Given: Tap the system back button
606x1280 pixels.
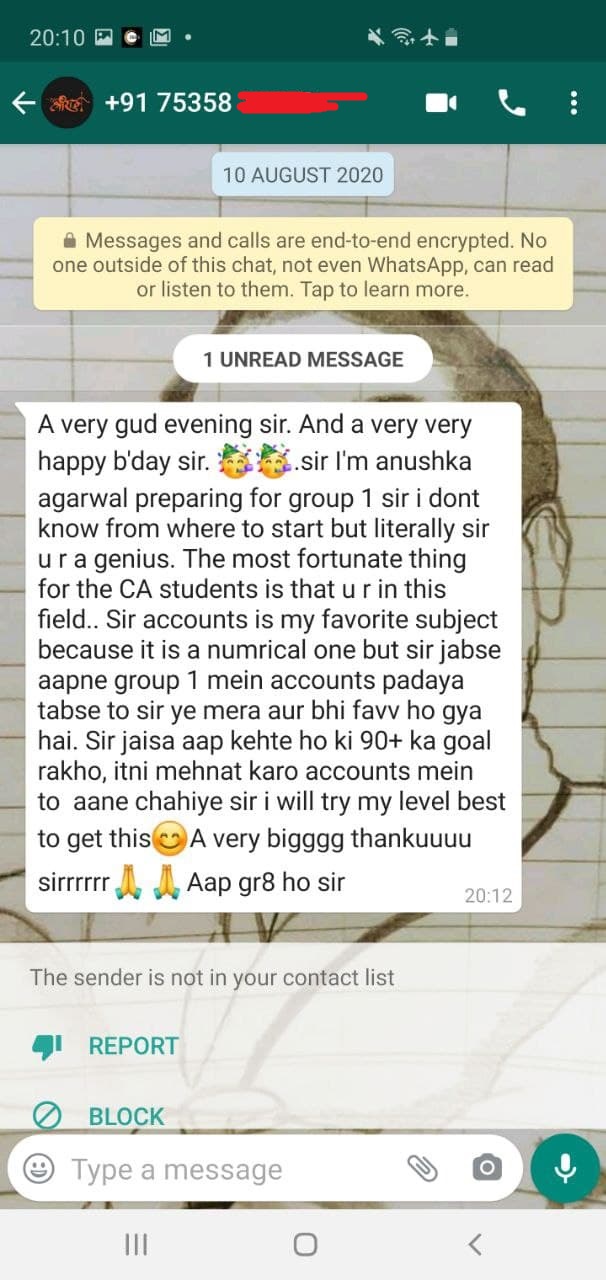Looking at the screenshot, I should (475, 1244).
